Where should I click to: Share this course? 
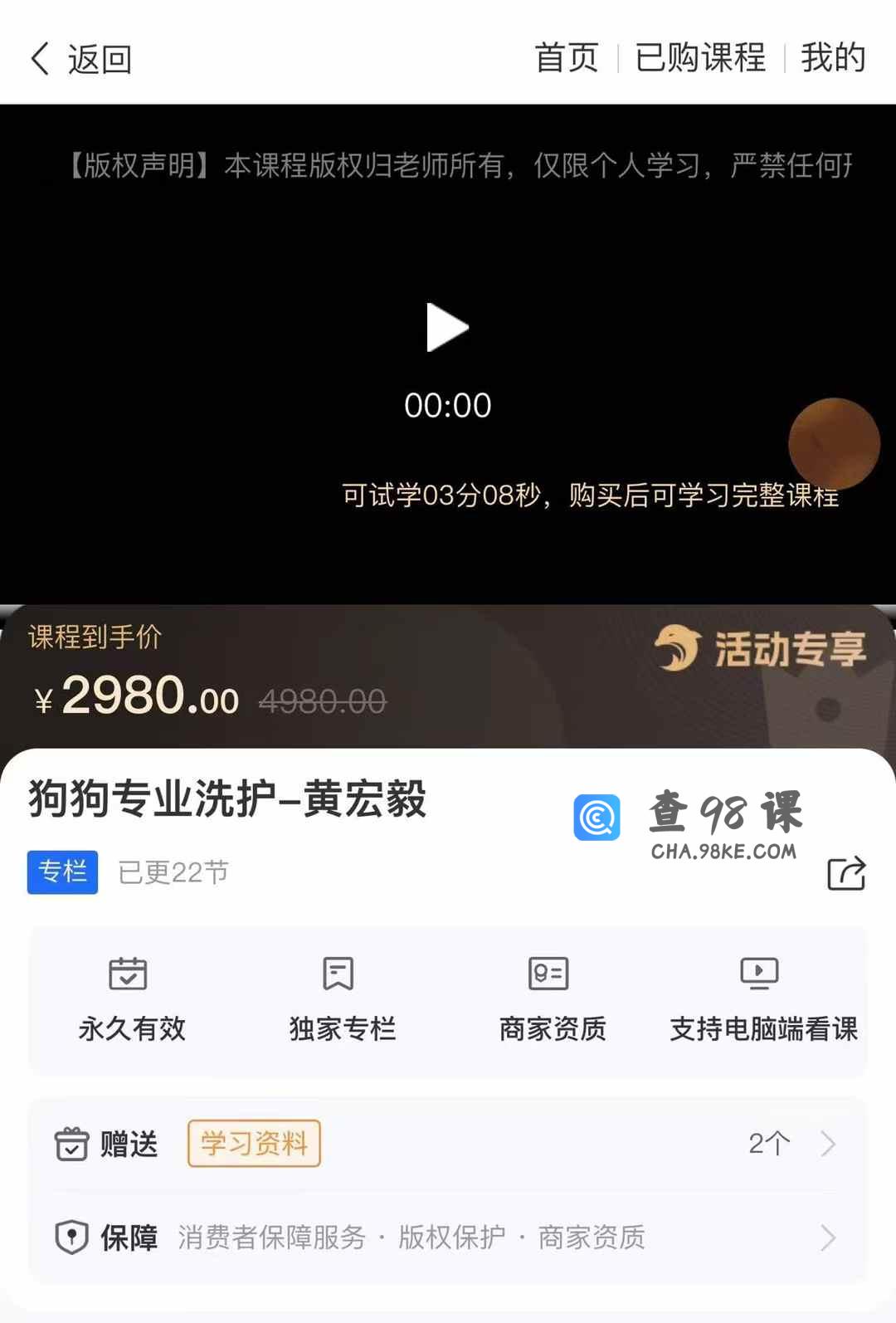pyautogui.click(x=846, y=873)
